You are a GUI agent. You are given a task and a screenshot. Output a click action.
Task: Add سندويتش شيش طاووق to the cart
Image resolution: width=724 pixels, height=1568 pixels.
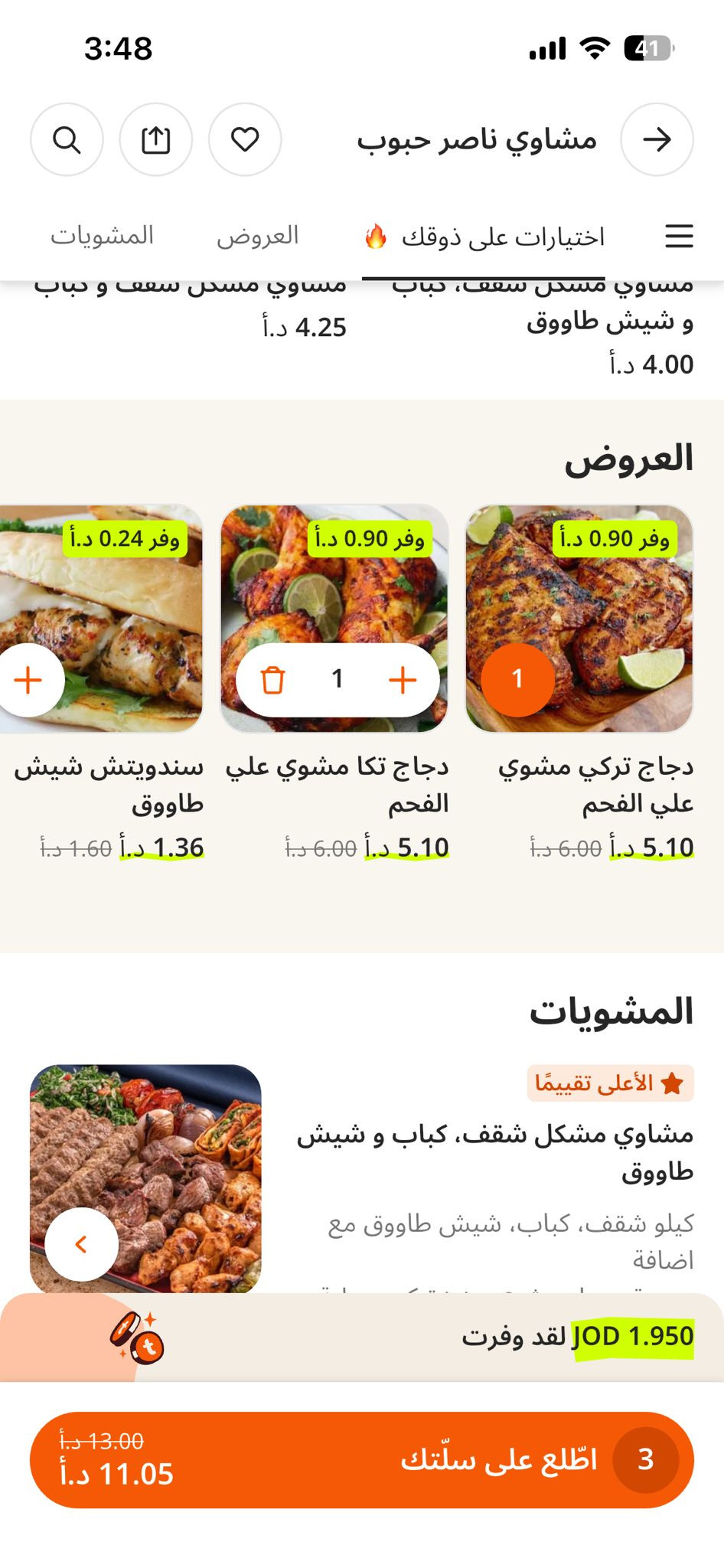(29, 680)
